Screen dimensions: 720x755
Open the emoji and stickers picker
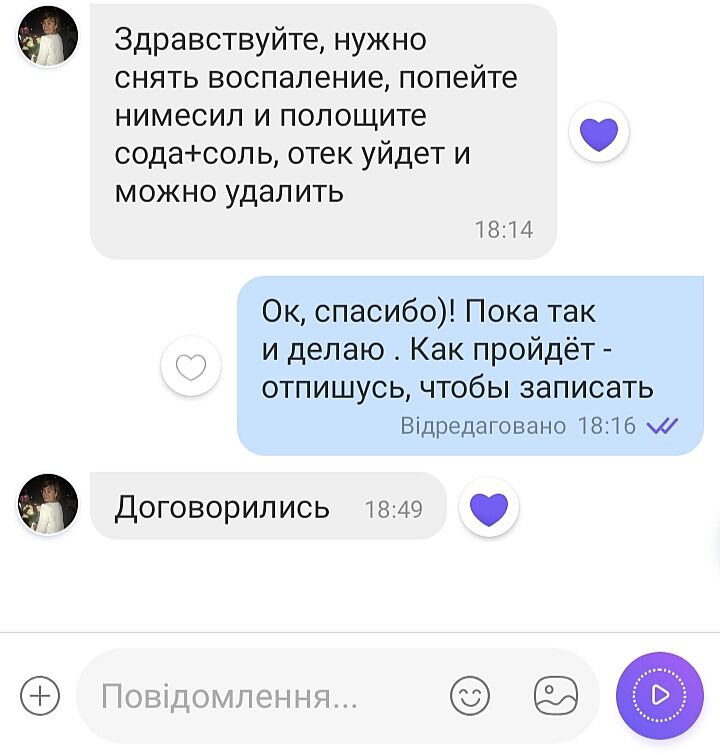pos(470,695)
